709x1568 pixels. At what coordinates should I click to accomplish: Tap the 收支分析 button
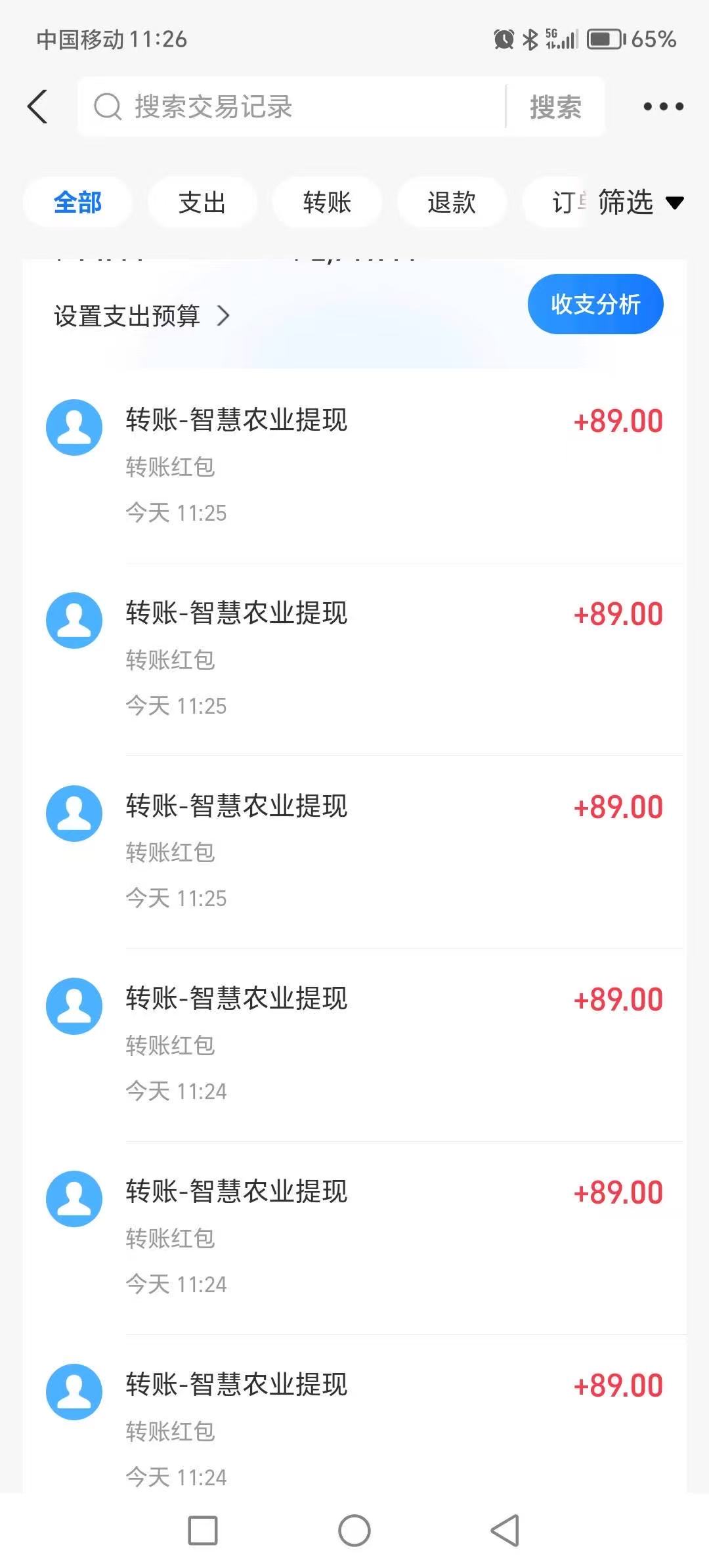click(595, 303)
